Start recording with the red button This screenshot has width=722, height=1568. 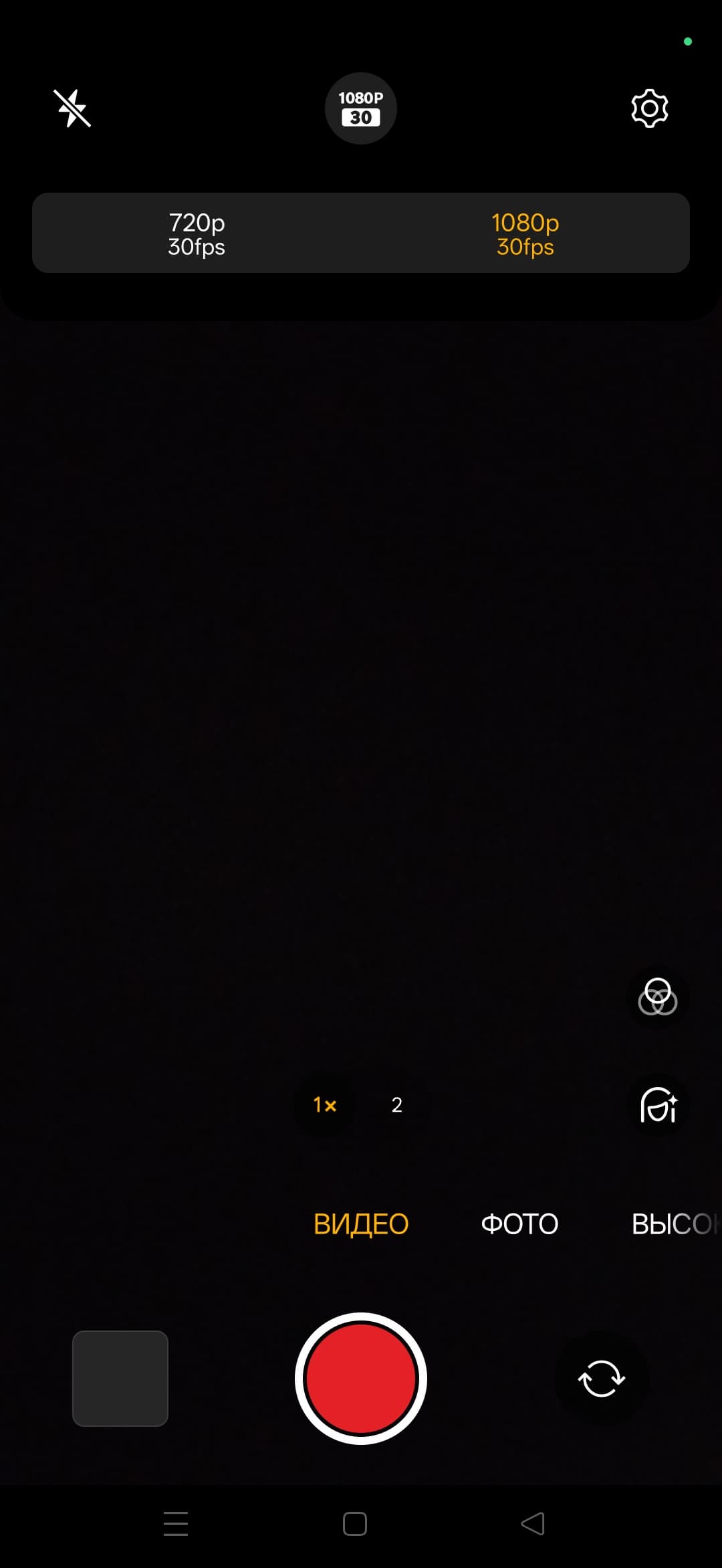click(x=360, y=1379)
